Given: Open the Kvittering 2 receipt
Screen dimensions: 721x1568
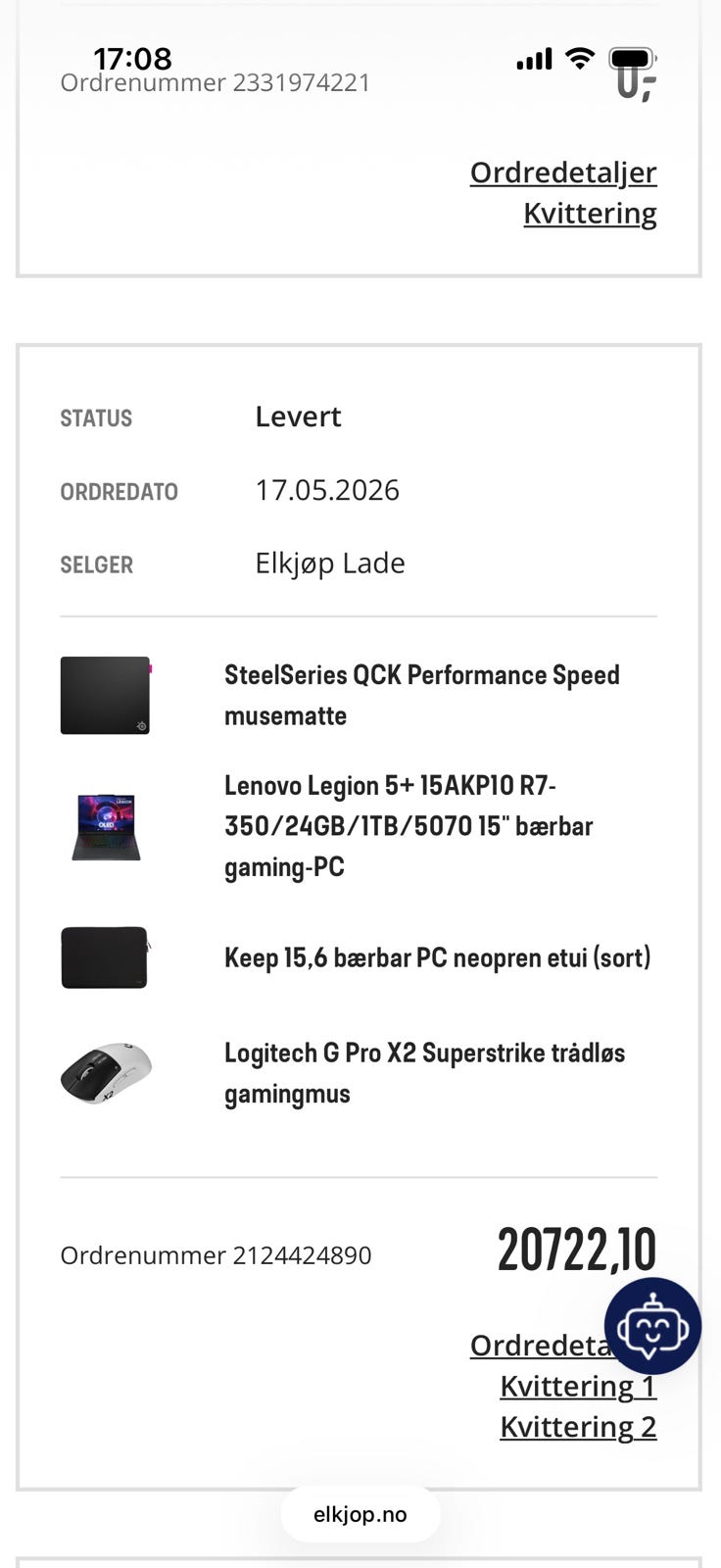Looking at the screenshot, I should 578,1427.
